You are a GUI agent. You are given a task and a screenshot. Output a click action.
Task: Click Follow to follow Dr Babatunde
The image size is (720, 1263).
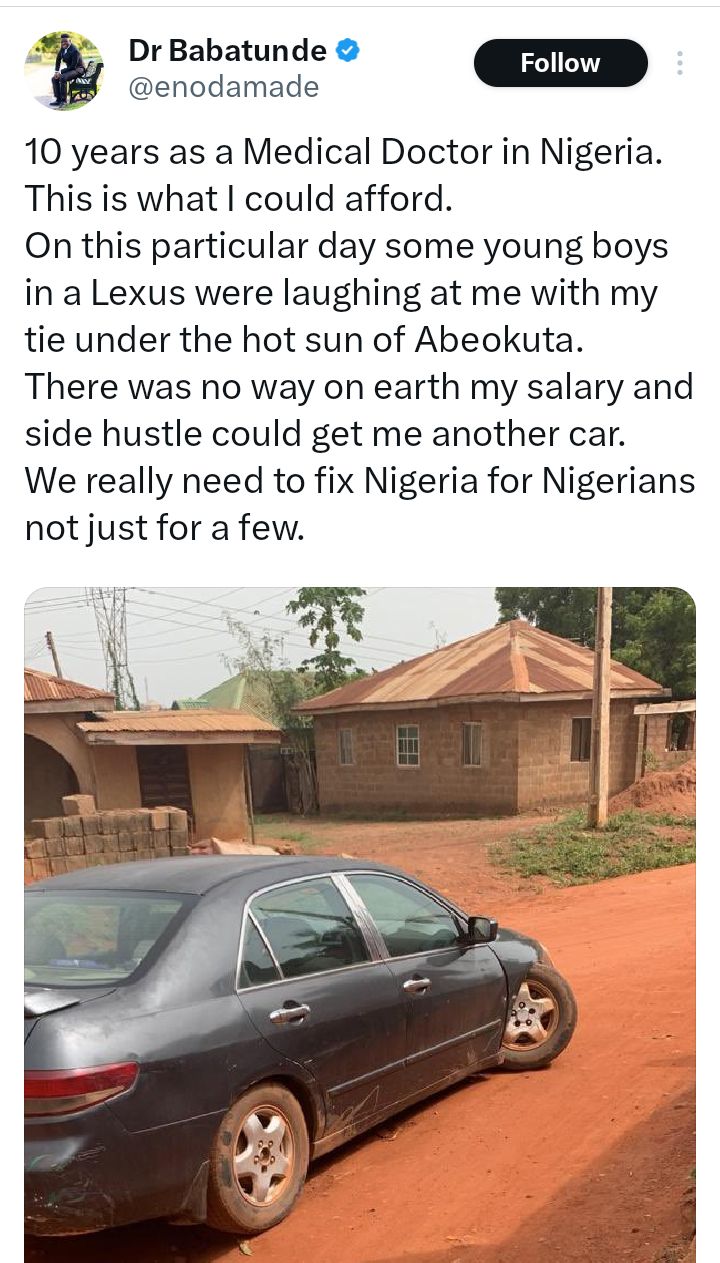click(x=560, y=62)
